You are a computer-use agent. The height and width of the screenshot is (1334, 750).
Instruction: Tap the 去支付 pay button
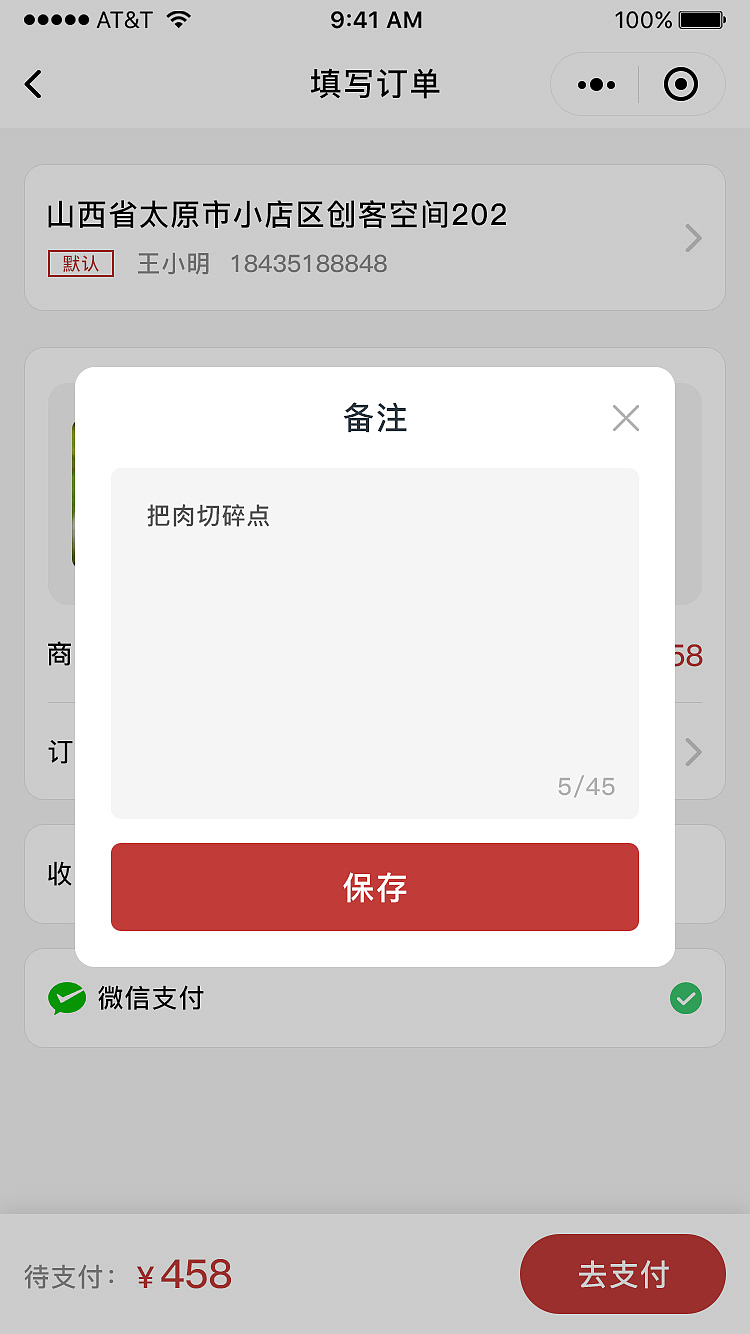(x=622, y=1273)
